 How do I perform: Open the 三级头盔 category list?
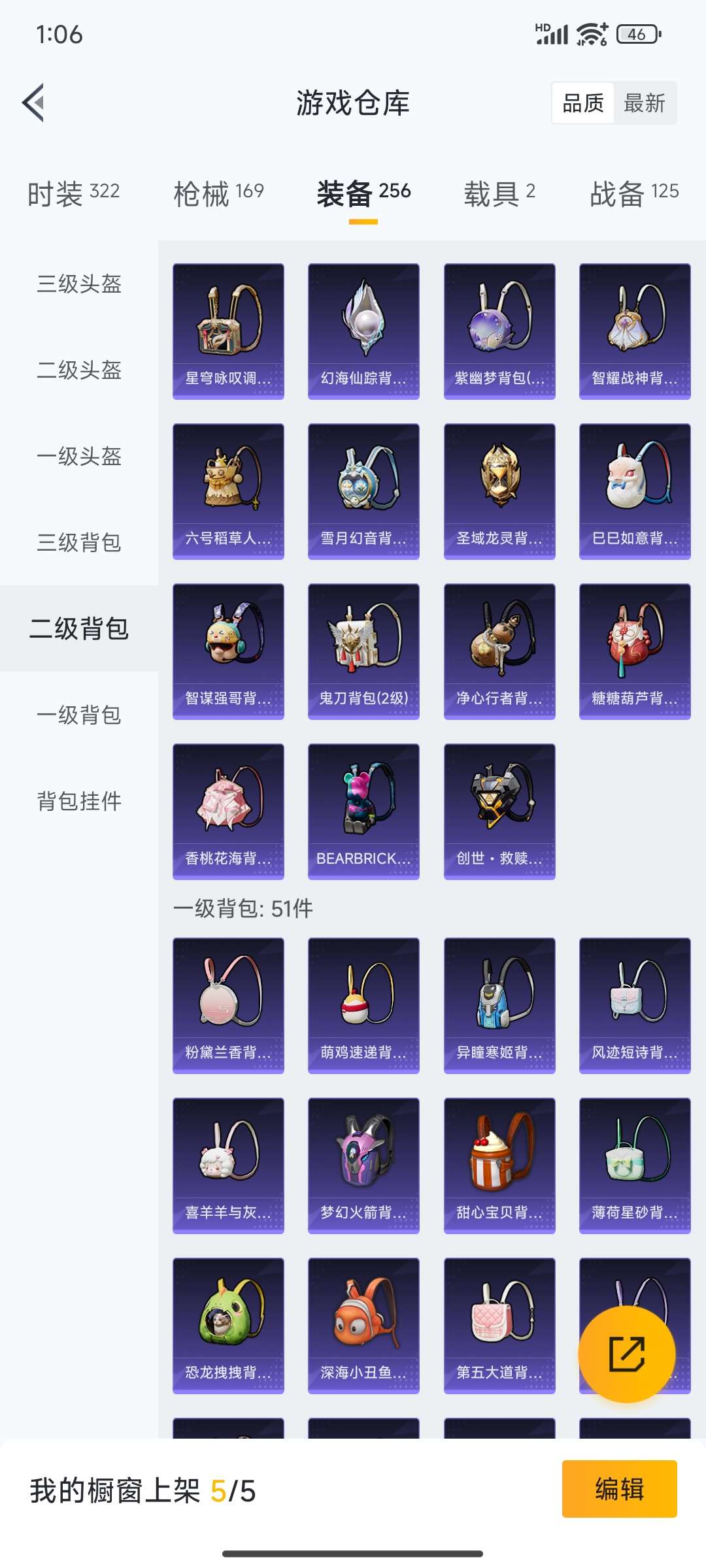click(x=78, y=285)
